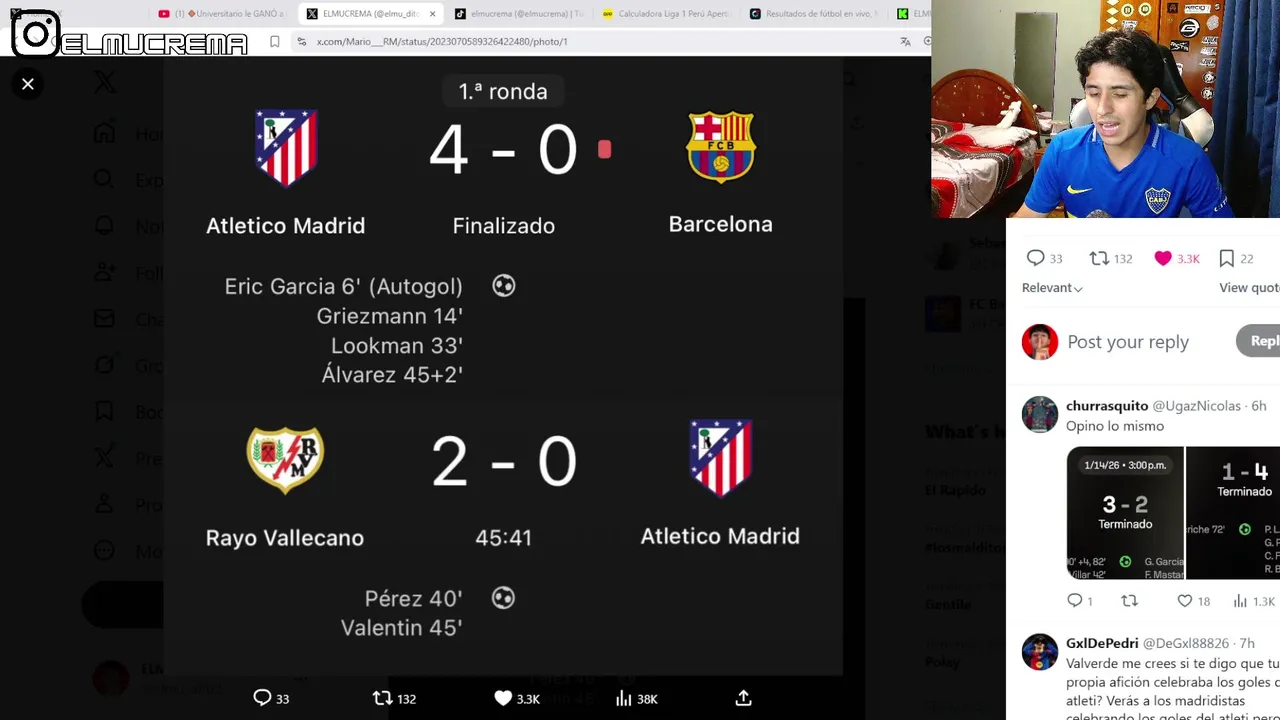1280x720 pixels.
Task: Switch to the Calculadora Liga 1 Perú browser tab
Action: click(668, 14)
